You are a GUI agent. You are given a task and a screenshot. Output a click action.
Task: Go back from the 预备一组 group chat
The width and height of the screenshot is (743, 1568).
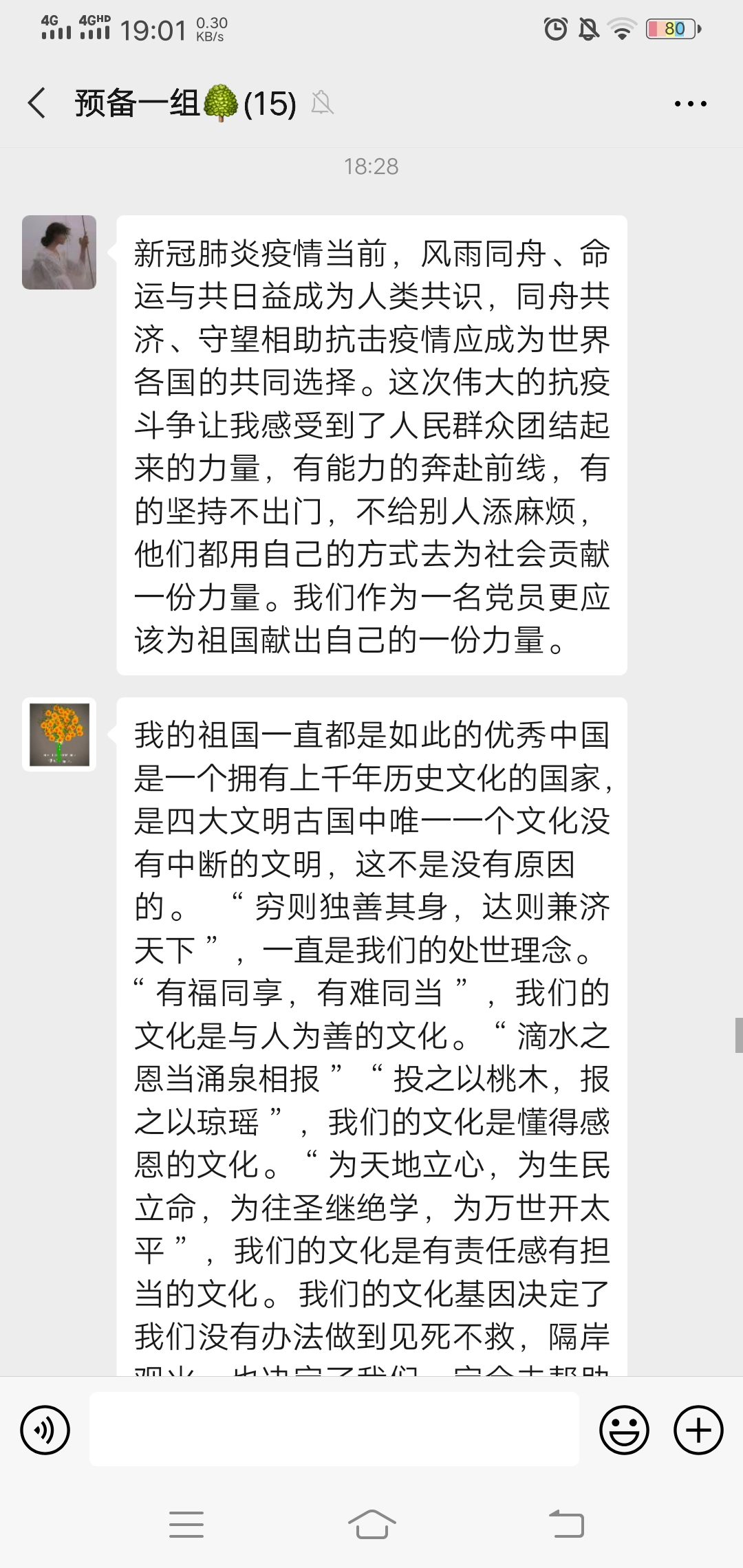pos(37,104)
